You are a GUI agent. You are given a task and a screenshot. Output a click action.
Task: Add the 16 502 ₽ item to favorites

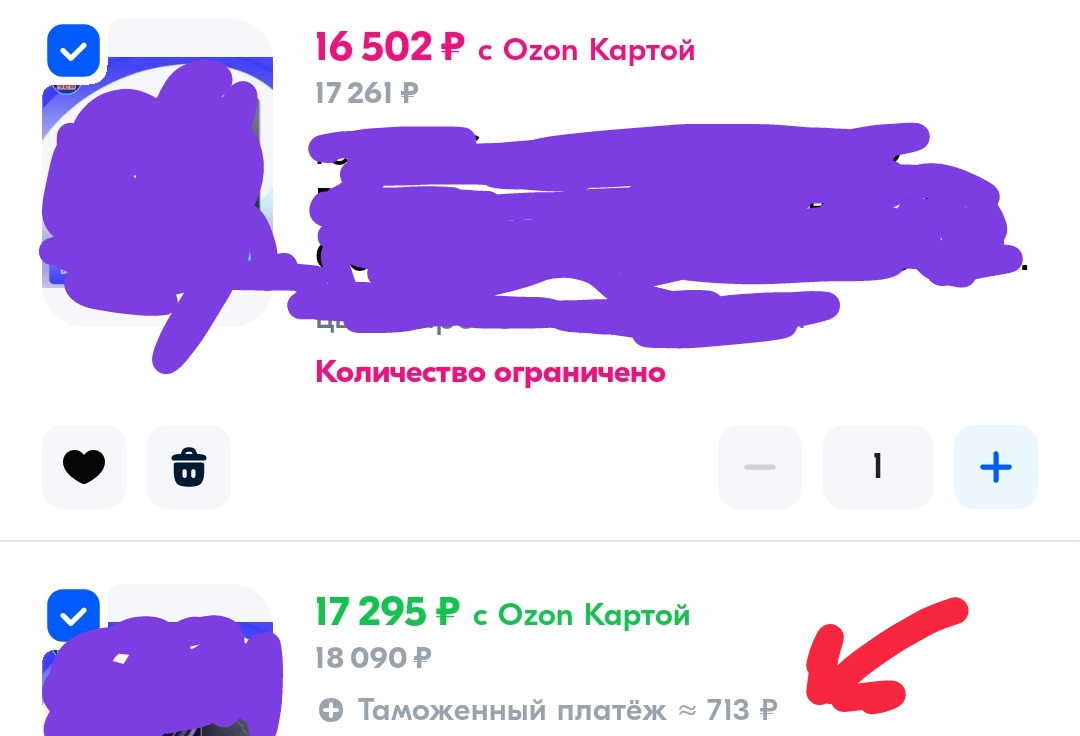coord(84,467)
